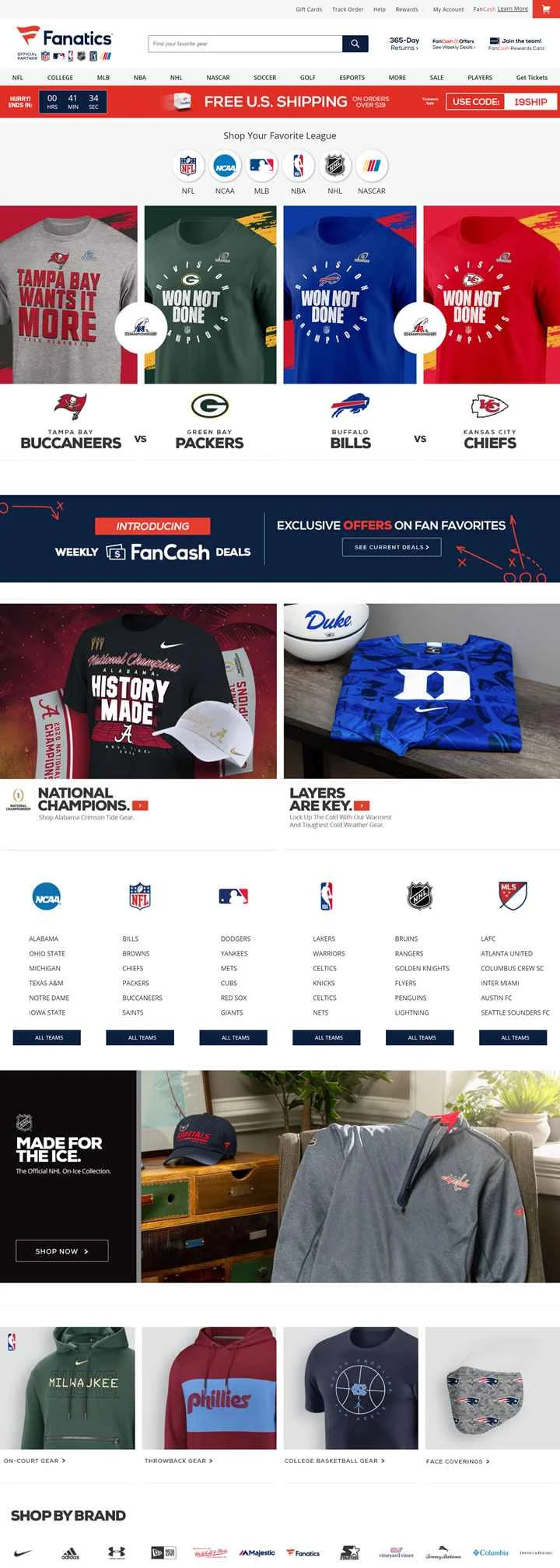Click the Kansas City Chiefs logo
This screenshot has width=560, height=1568.
click(490, 405)
